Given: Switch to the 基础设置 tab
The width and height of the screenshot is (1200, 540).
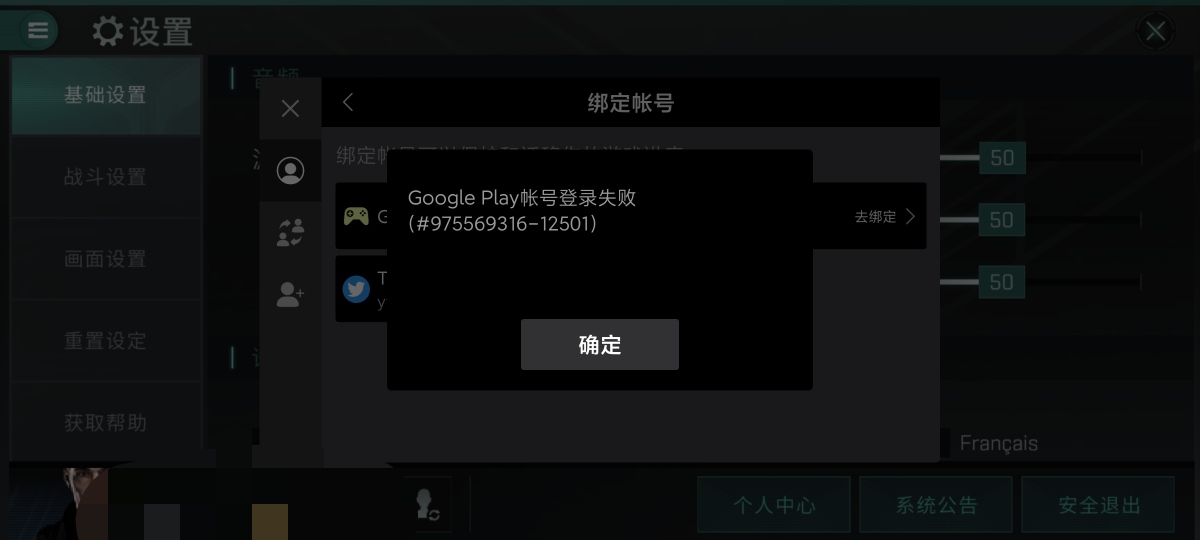Looking at the screenshot, I should pos(105,96).
